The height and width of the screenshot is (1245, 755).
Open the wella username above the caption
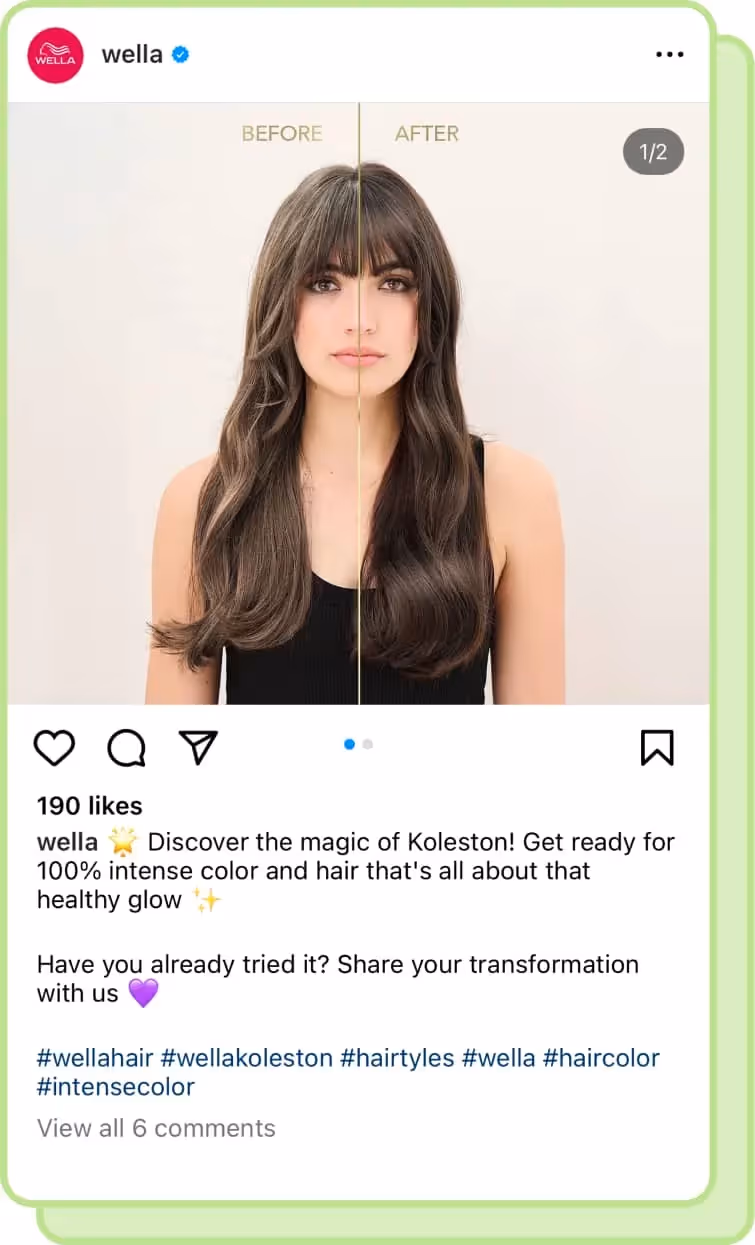[67, 842]
